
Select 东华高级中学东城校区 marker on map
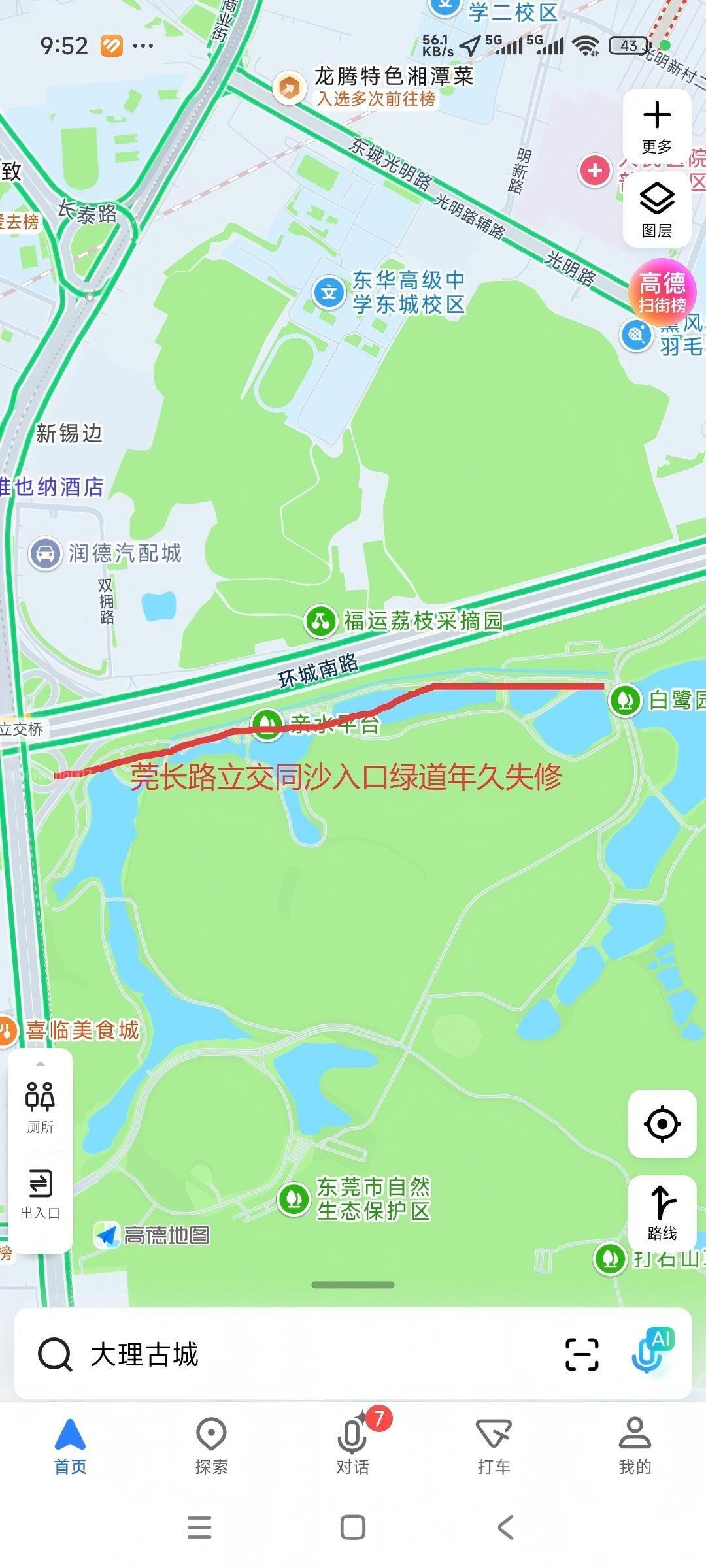(x=329, y=293)
